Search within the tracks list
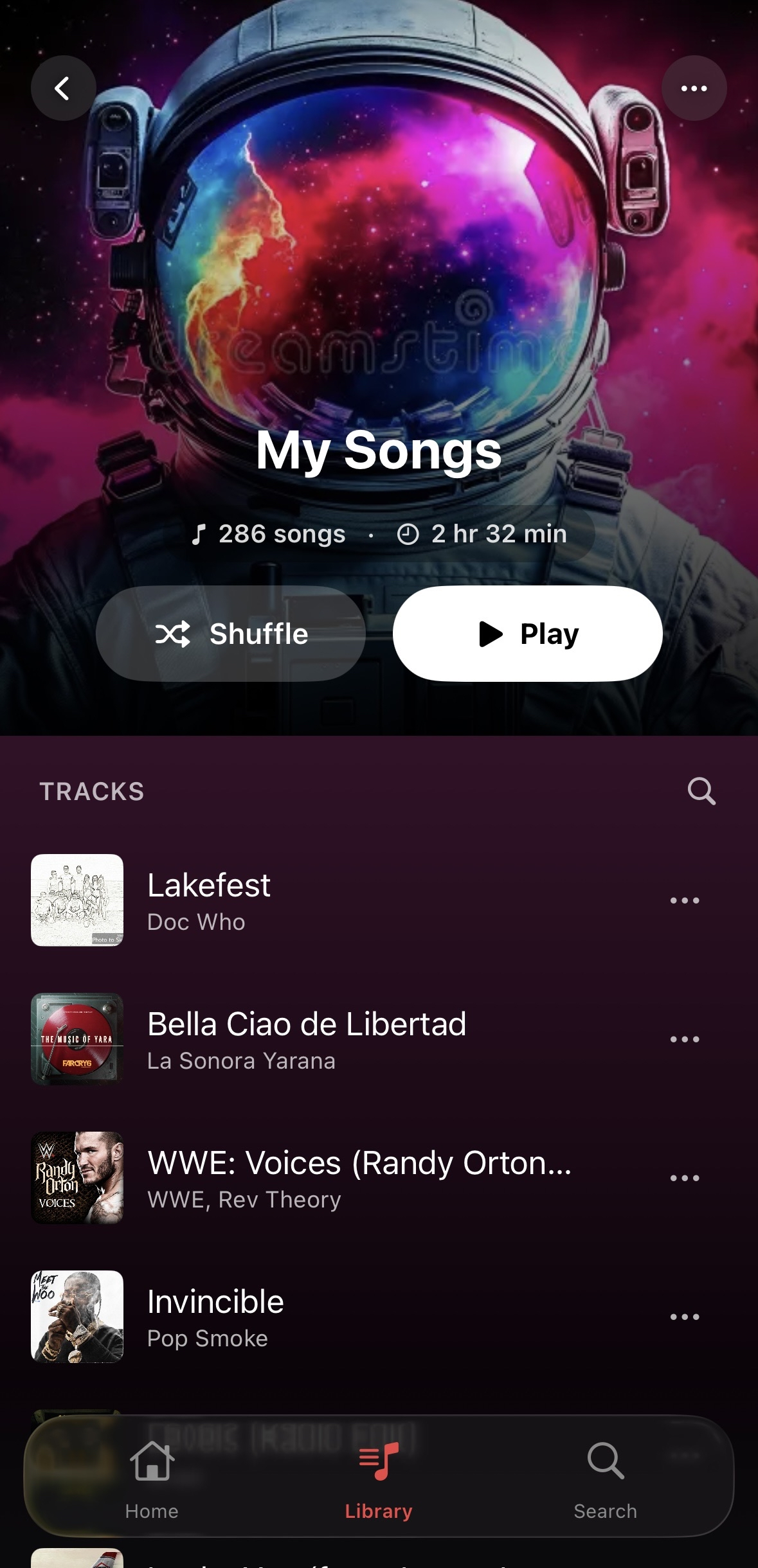 coord(701,791)
